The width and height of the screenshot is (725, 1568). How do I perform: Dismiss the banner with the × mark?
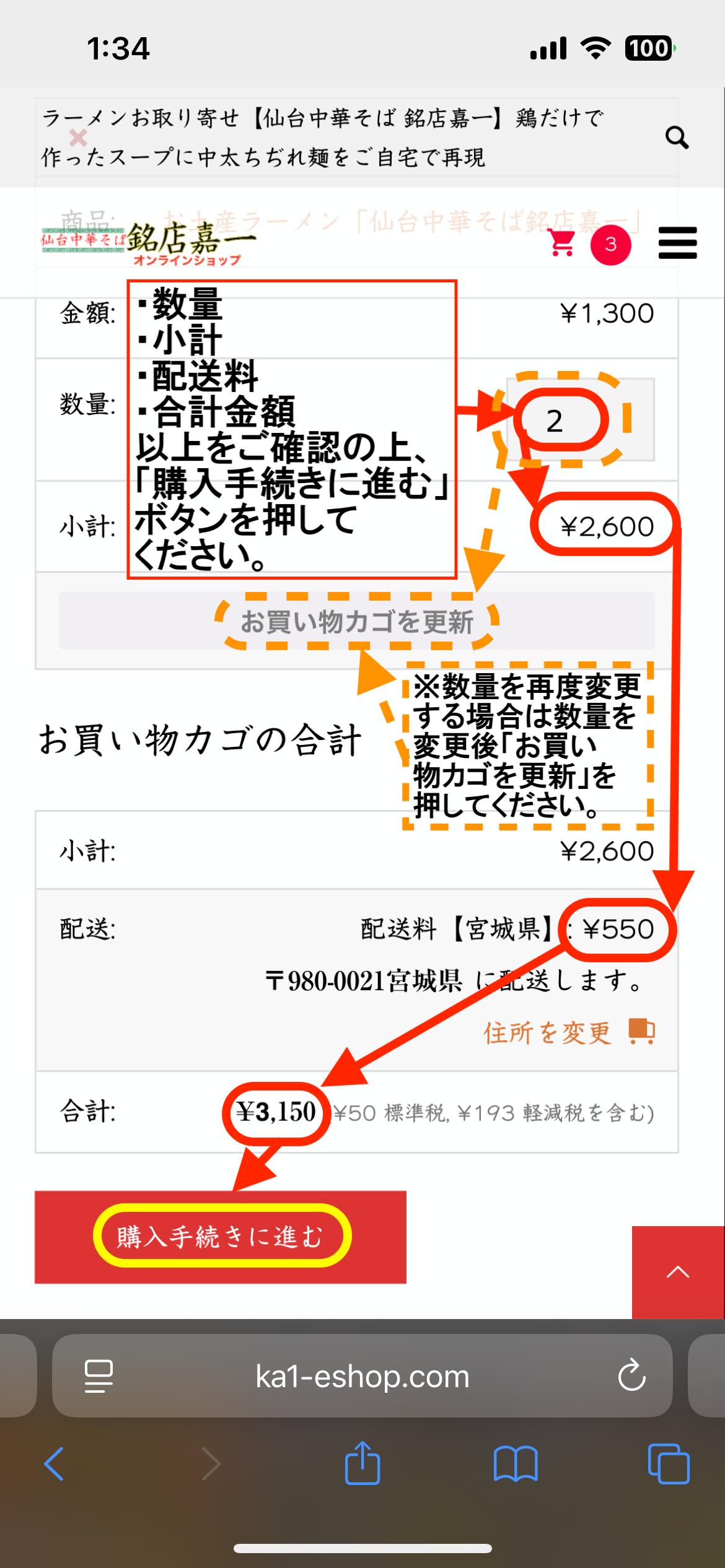(x=77, y=137)
